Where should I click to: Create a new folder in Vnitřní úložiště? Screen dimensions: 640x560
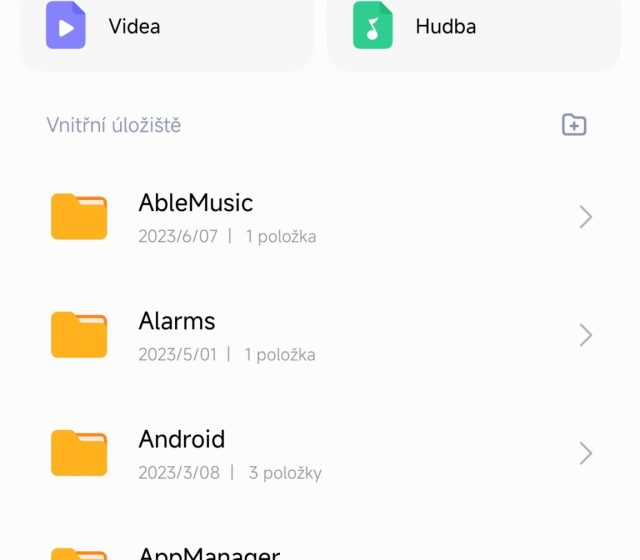tap(574, 125)
